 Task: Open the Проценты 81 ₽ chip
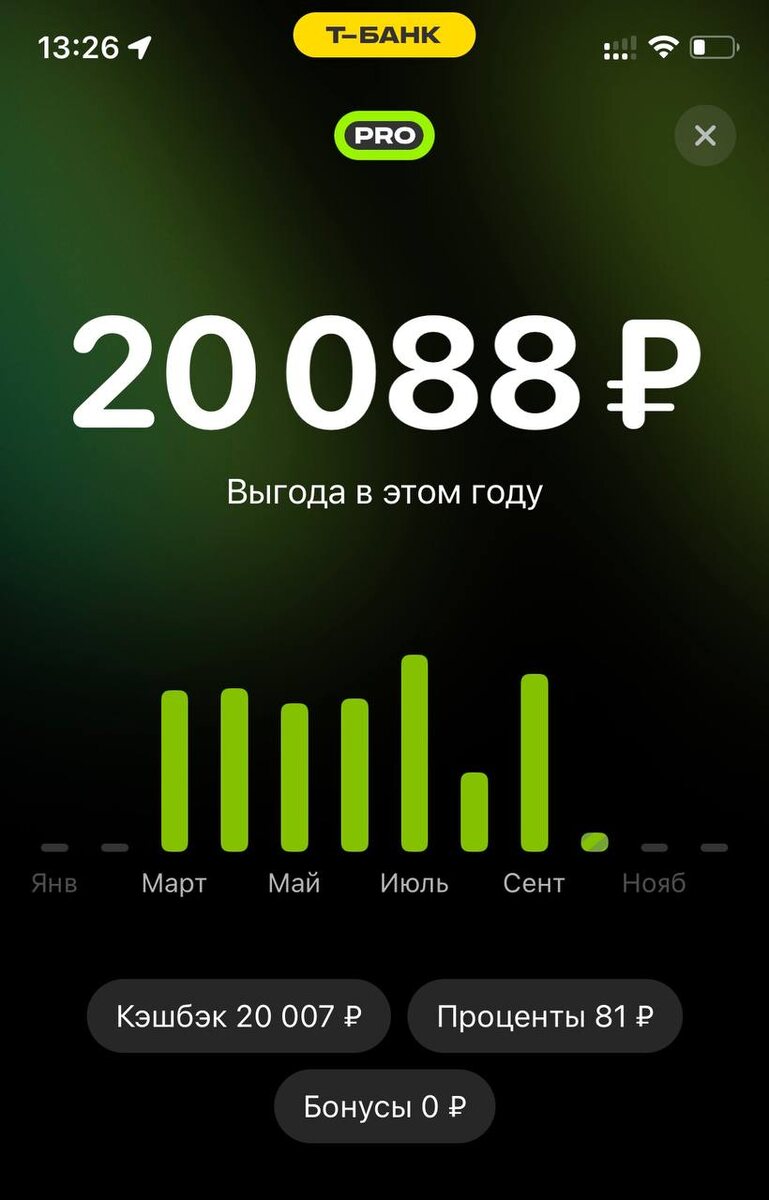[545, 1015]
